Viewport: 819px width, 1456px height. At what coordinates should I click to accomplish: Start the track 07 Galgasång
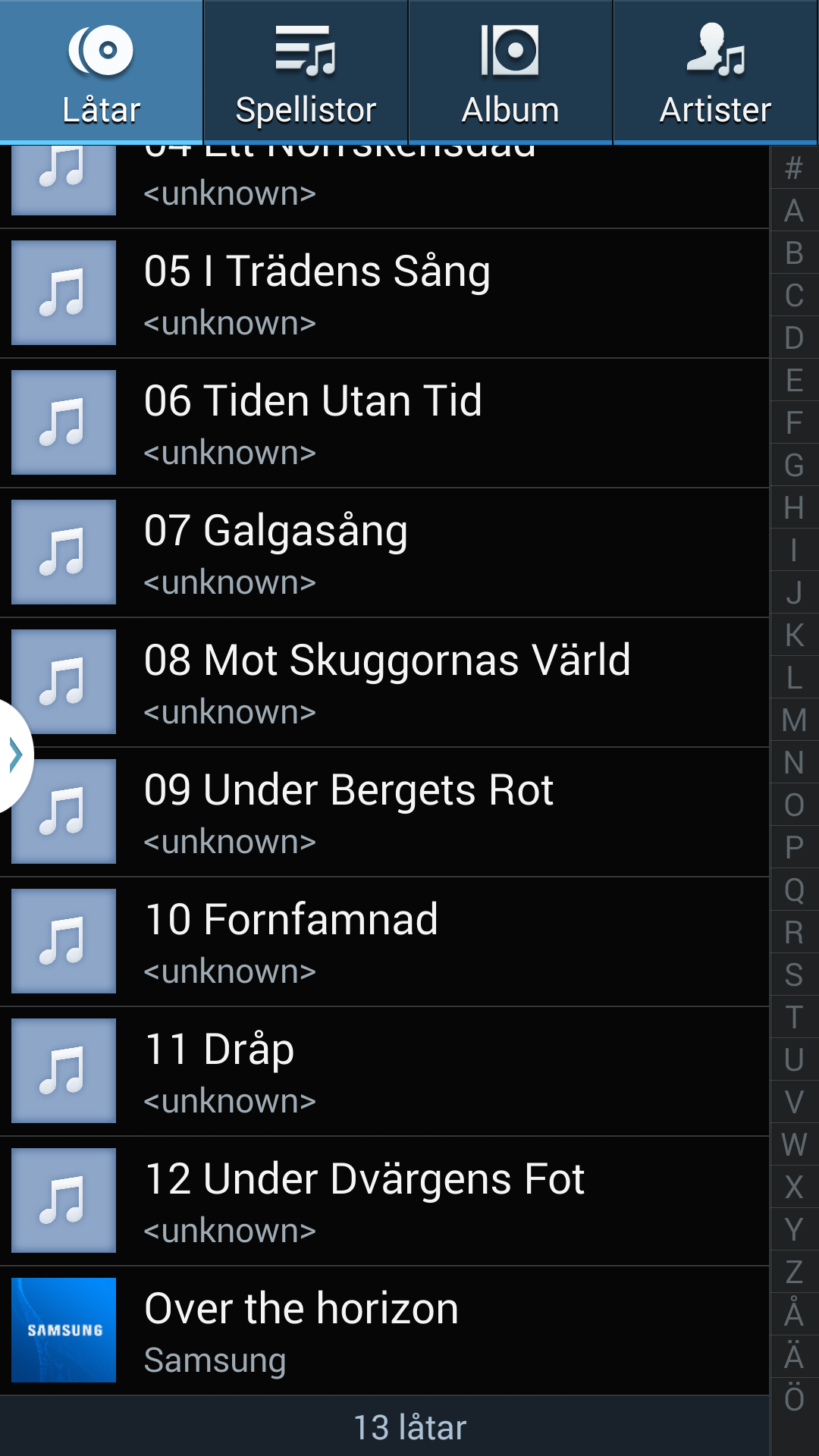384,553
